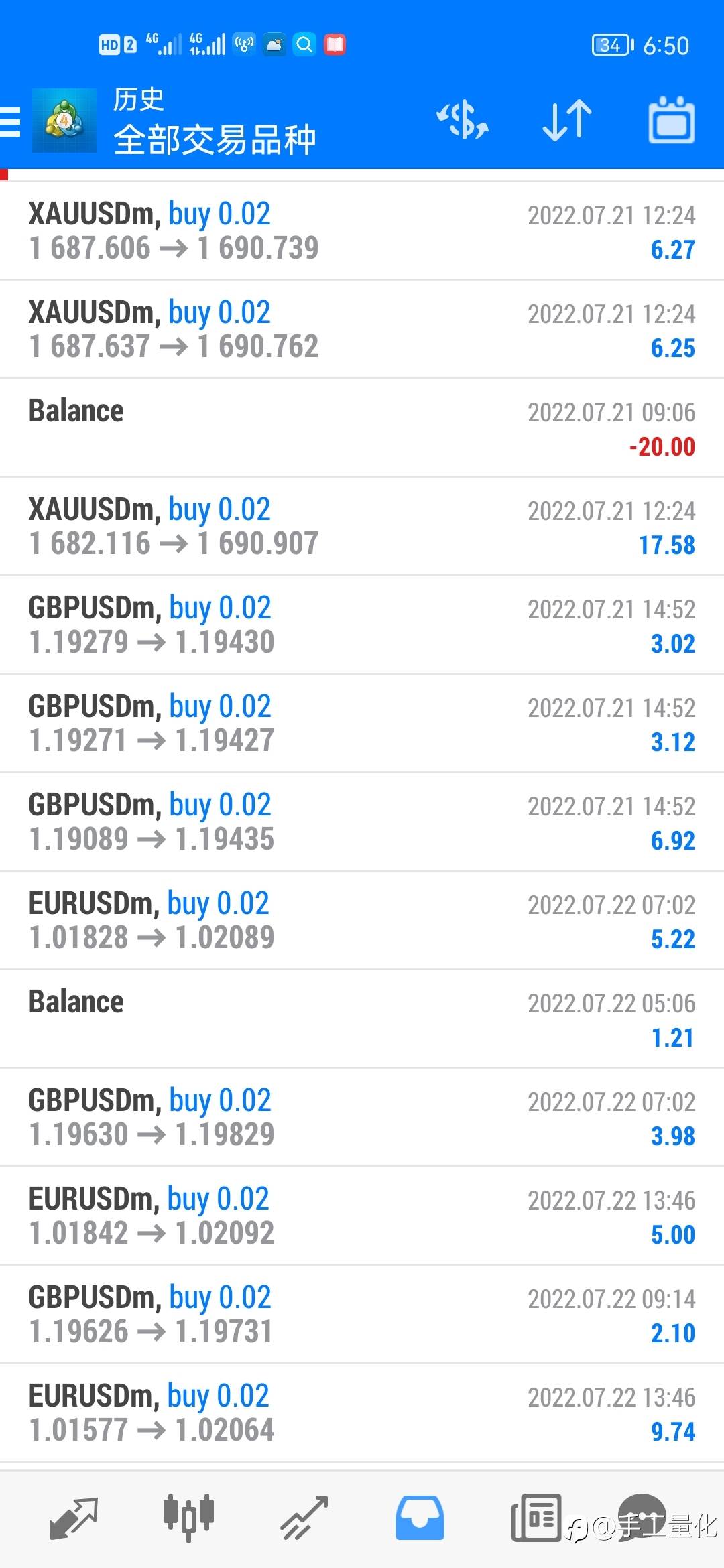Select the Balance entry of -20.00
The image size is (724, 1568).
(362, 428)
